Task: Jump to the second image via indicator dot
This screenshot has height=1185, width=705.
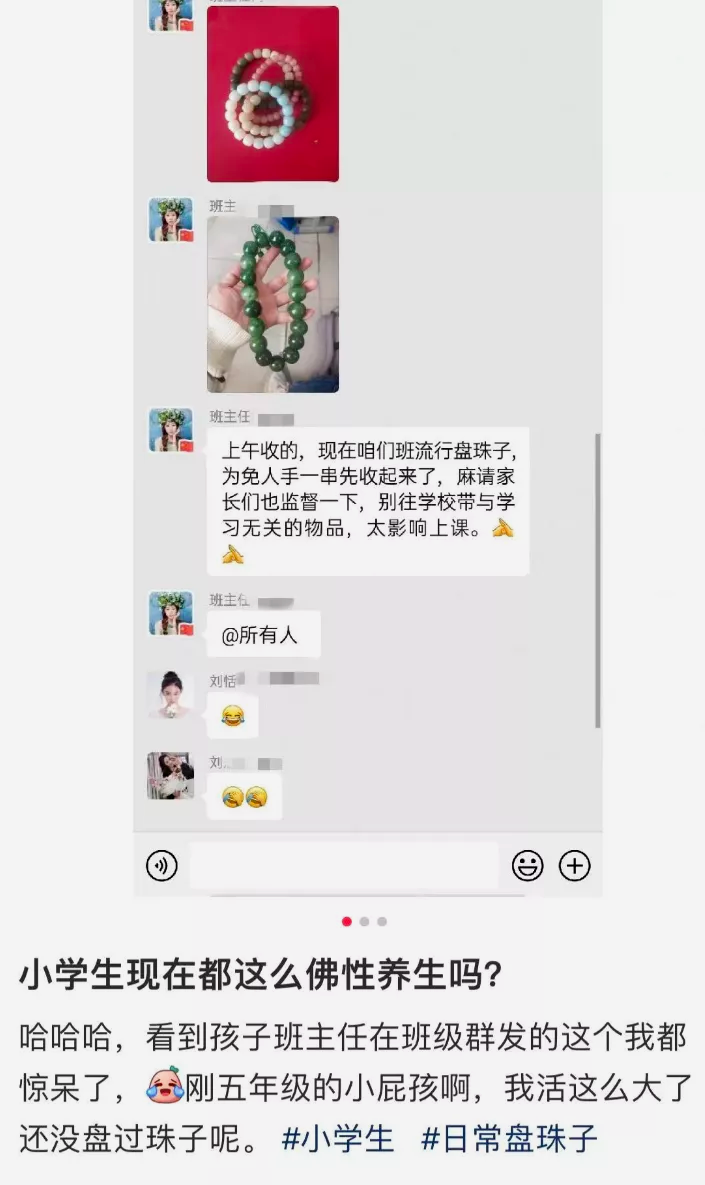Action: pos(364,921)
